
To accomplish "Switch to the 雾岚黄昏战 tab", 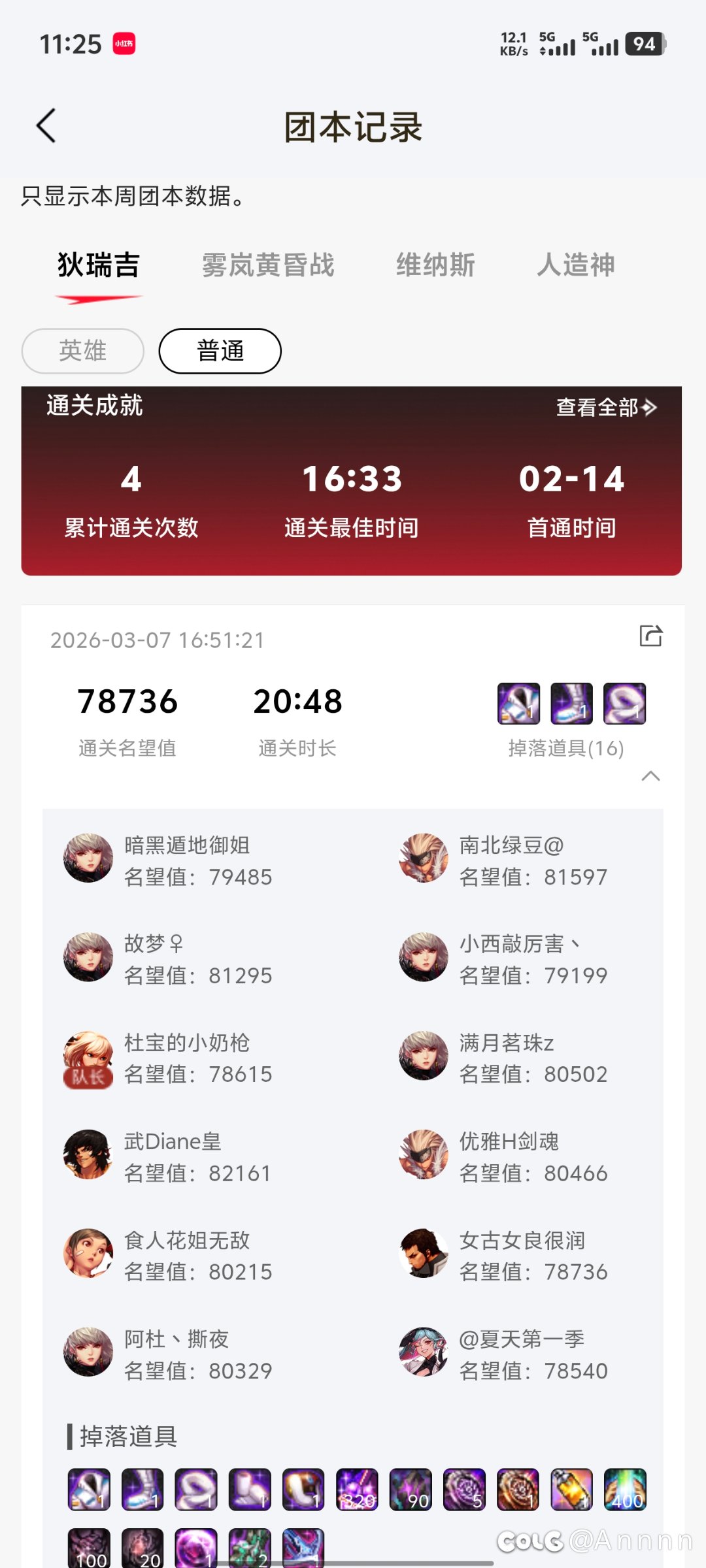I will (x=267, y=265).
